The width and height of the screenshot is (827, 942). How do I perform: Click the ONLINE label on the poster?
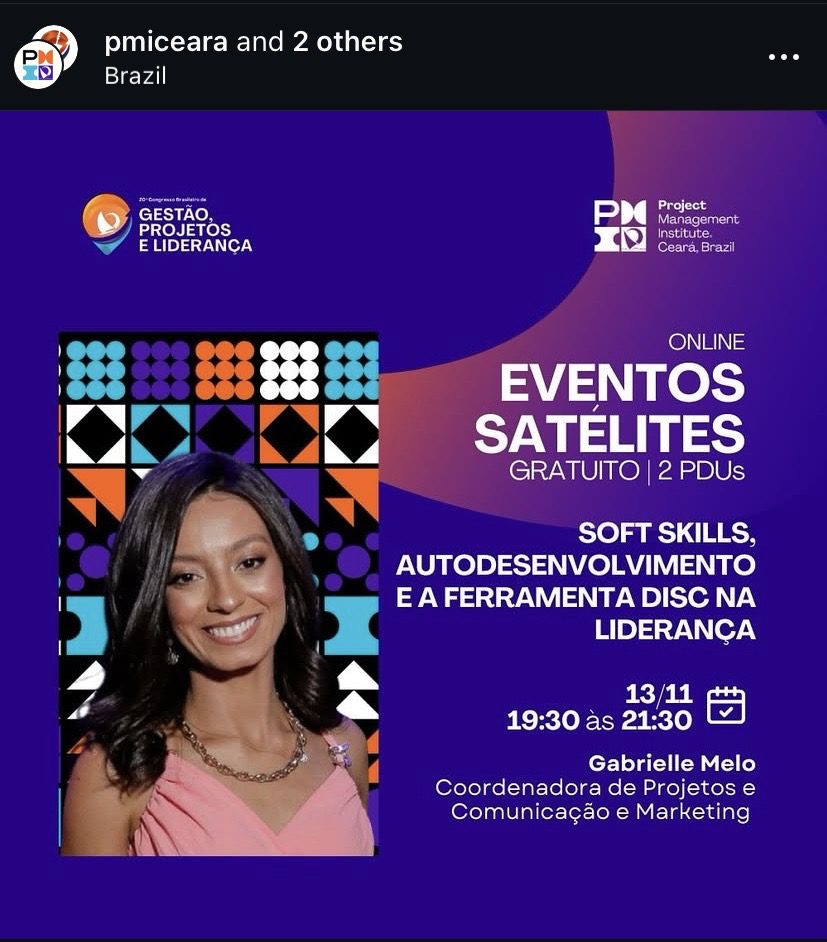click(708, 341)
